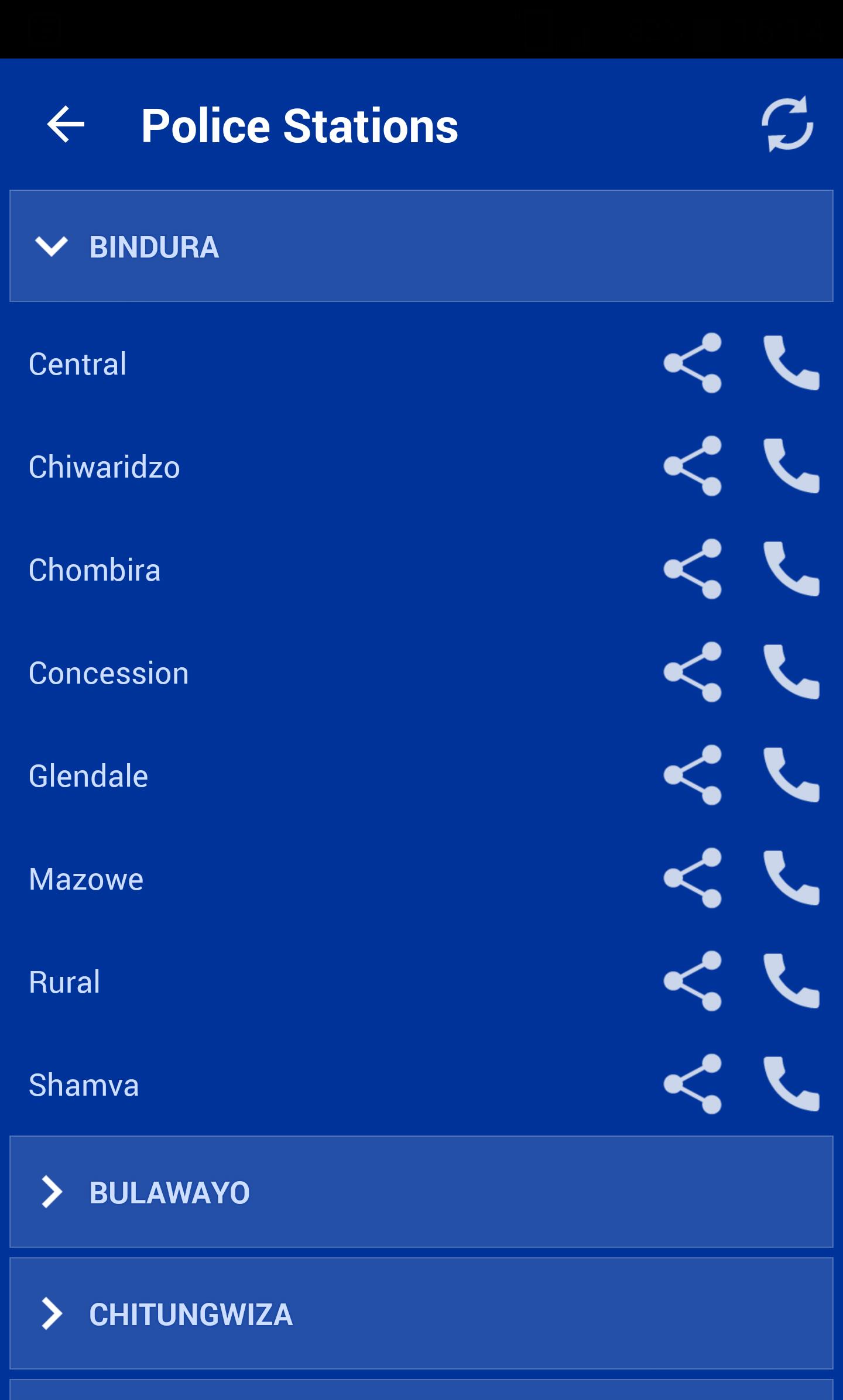This screenshot has height=1400, width=843.
Task: Call the Shamva police station
Action: tap(791, 1085)
